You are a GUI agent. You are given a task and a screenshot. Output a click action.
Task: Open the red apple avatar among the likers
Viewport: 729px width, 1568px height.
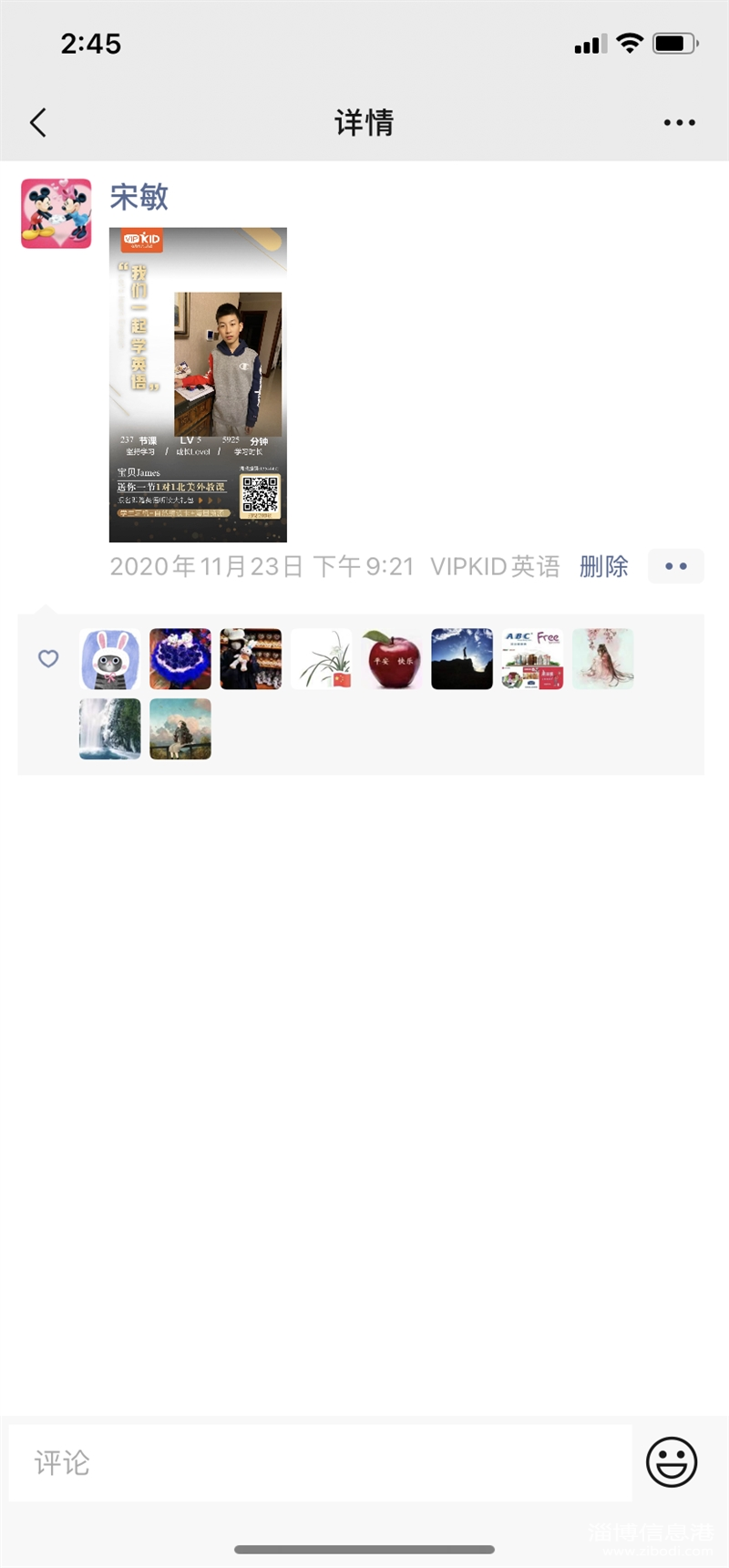coord(392,659)
